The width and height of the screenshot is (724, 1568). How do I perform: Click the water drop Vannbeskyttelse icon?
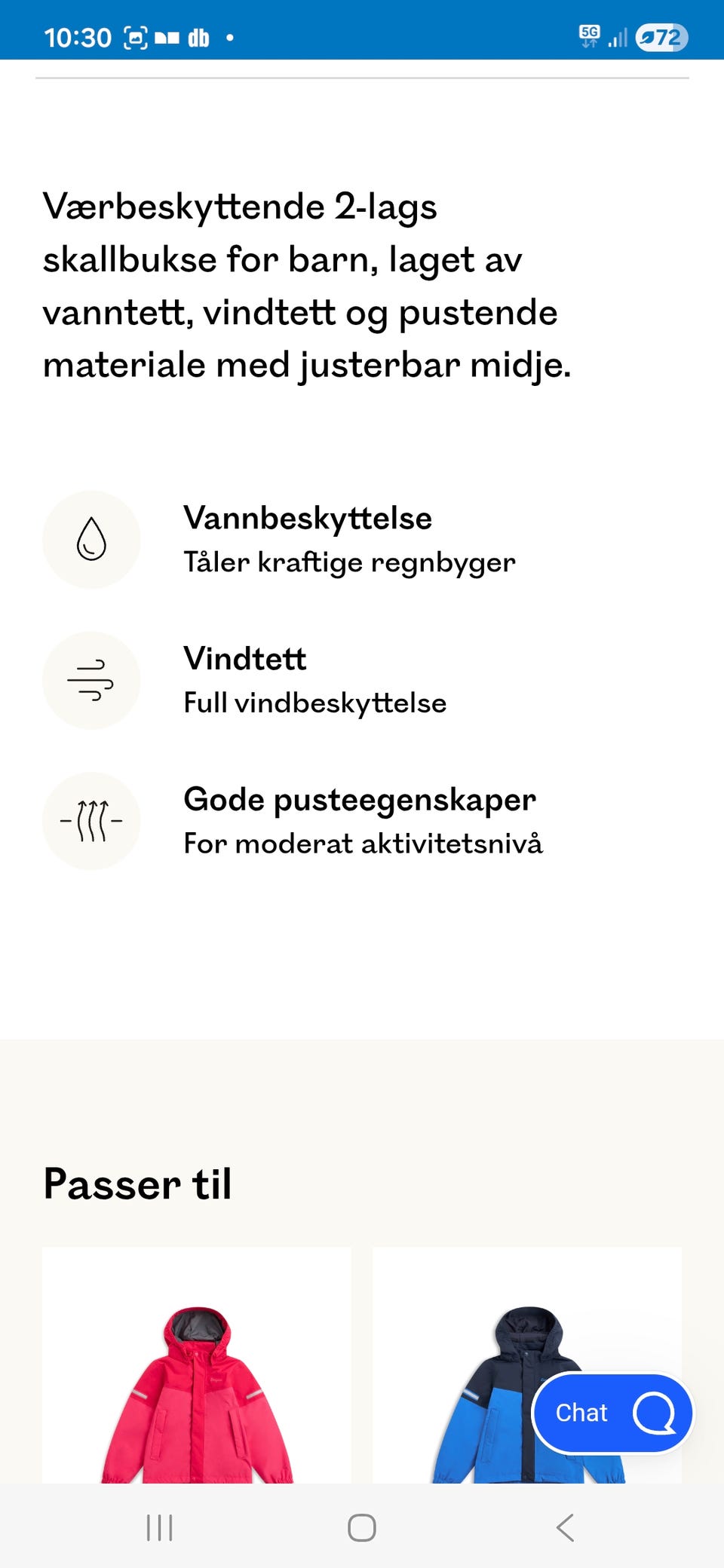coord(91,539)
